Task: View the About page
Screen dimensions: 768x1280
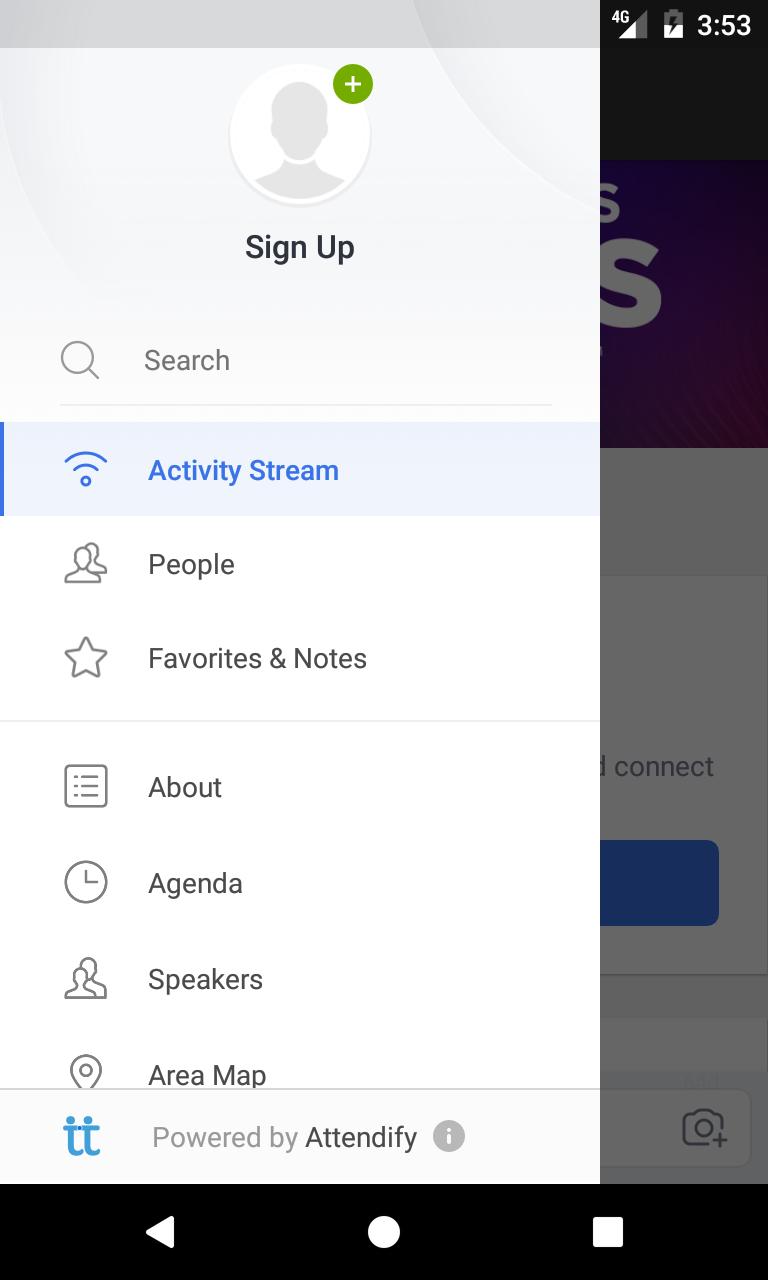Action: pyautogui.click(x=300, y=787)
